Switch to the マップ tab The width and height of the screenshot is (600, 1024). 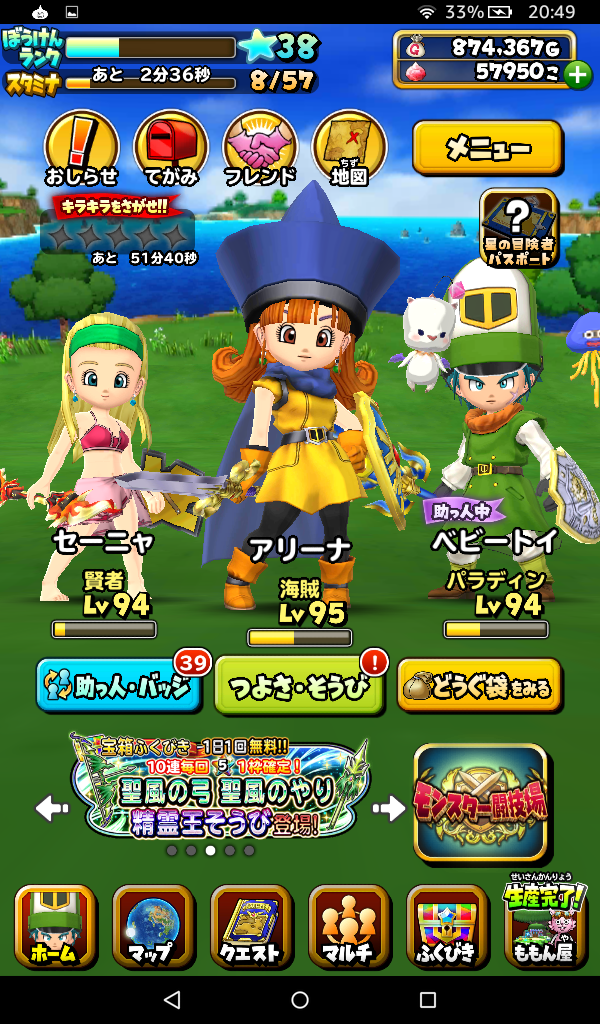pos(152,926)
